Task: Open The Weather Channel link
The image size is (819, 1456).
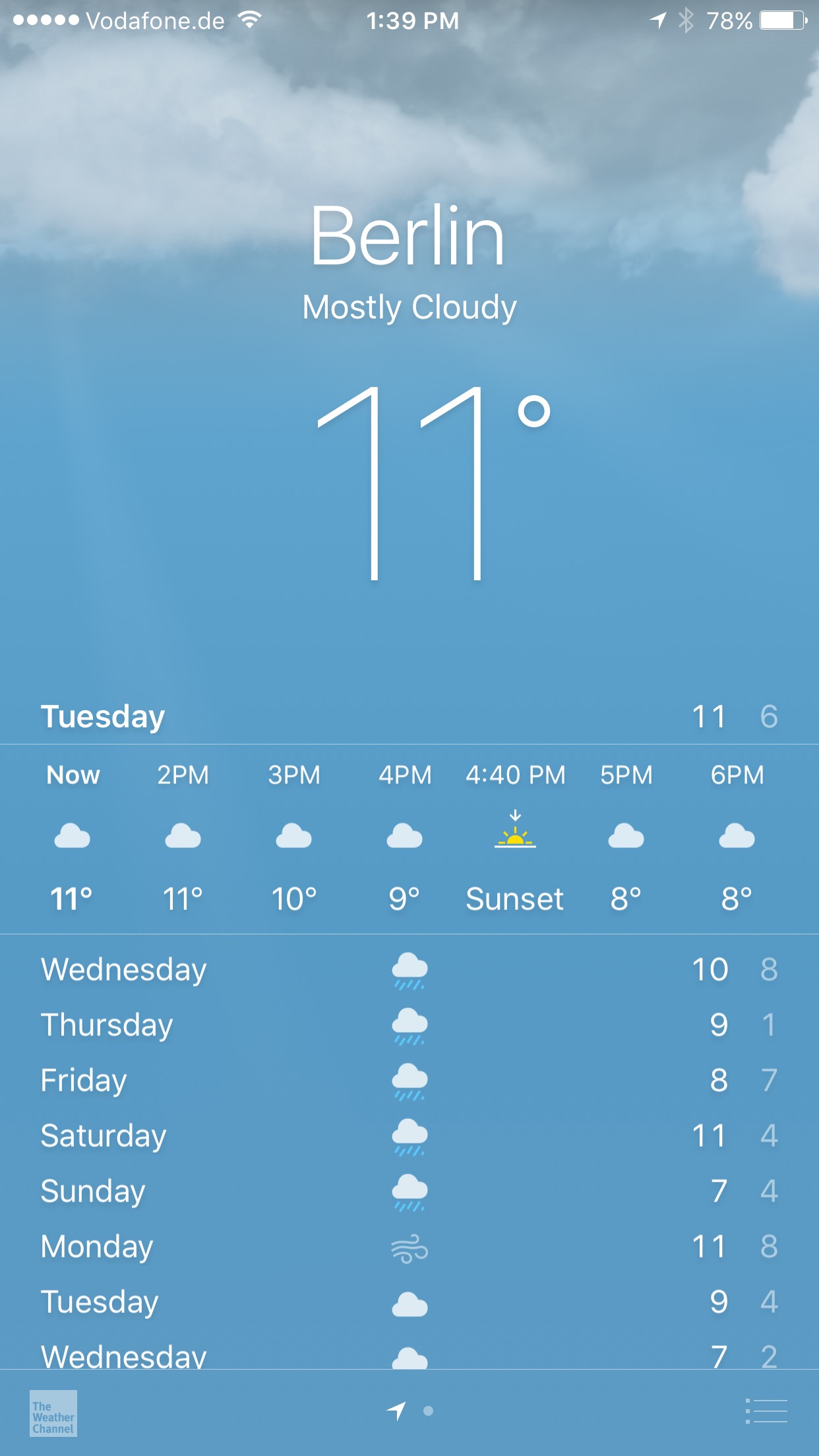Action: (53, 1413)
